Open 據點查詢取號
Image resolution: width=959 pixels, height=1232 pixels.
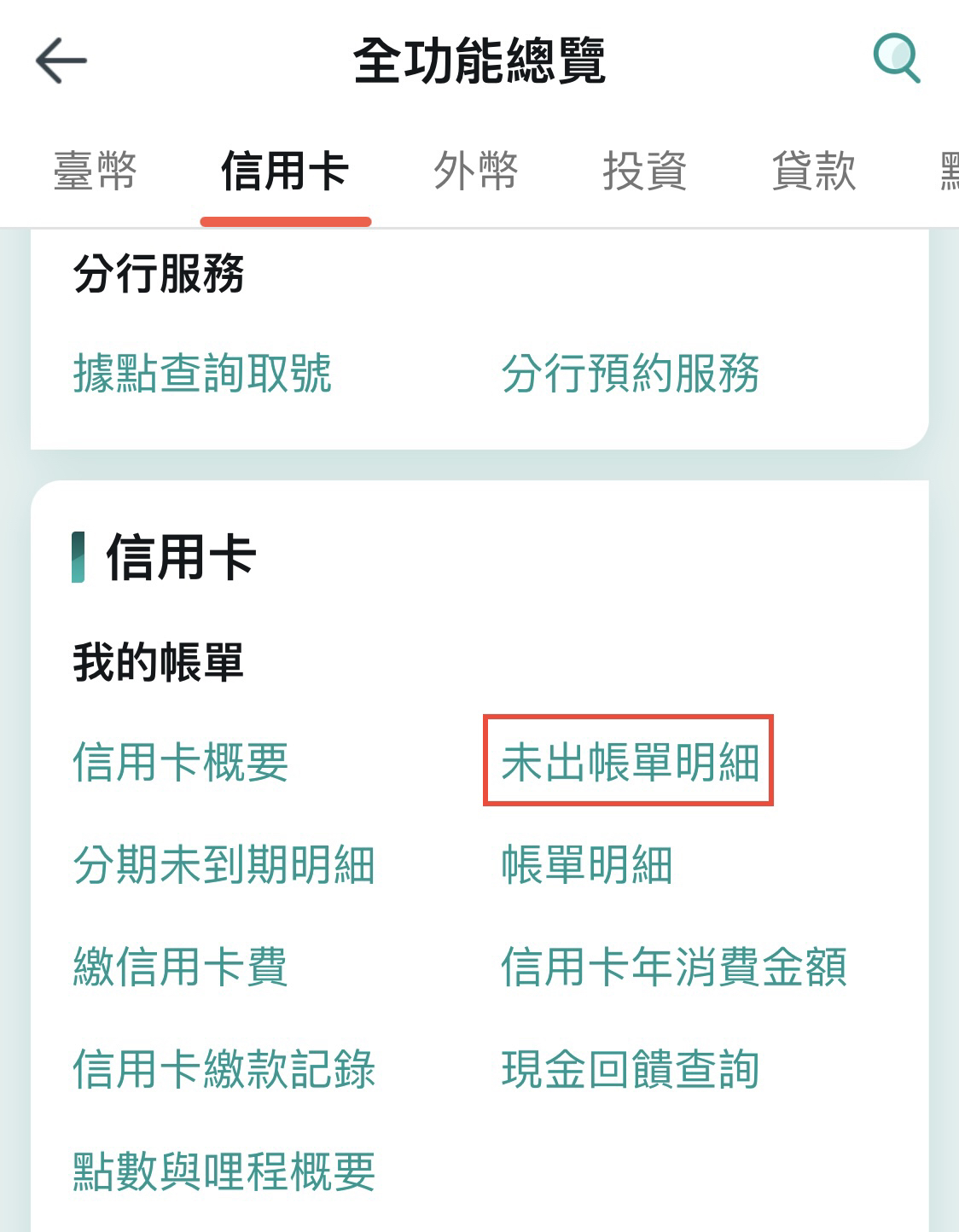coord(202,374)
